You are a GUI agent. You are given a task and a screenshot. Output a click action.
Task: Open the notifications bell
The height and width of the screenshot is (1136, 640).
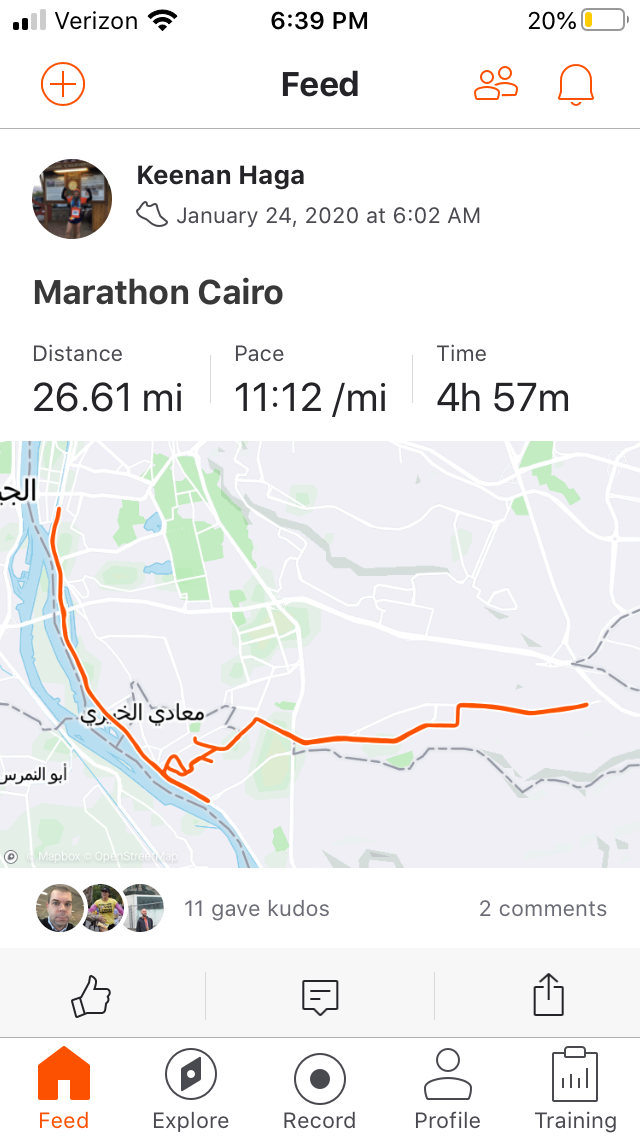pos(575,85)
